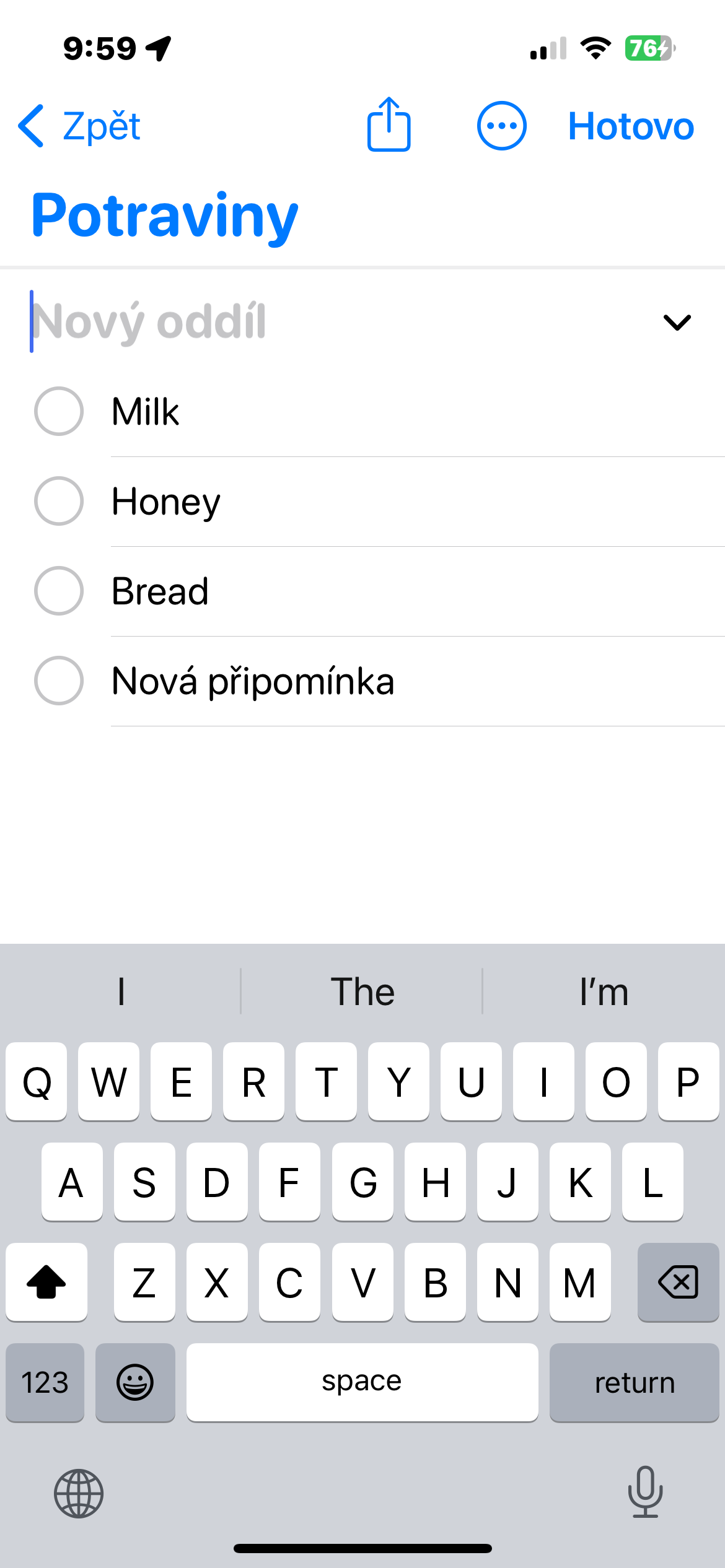Image resolution: width=725 pixels, height=1568 pixels.
Task: Collapse the section with the chevron
Action: [677, 322]
